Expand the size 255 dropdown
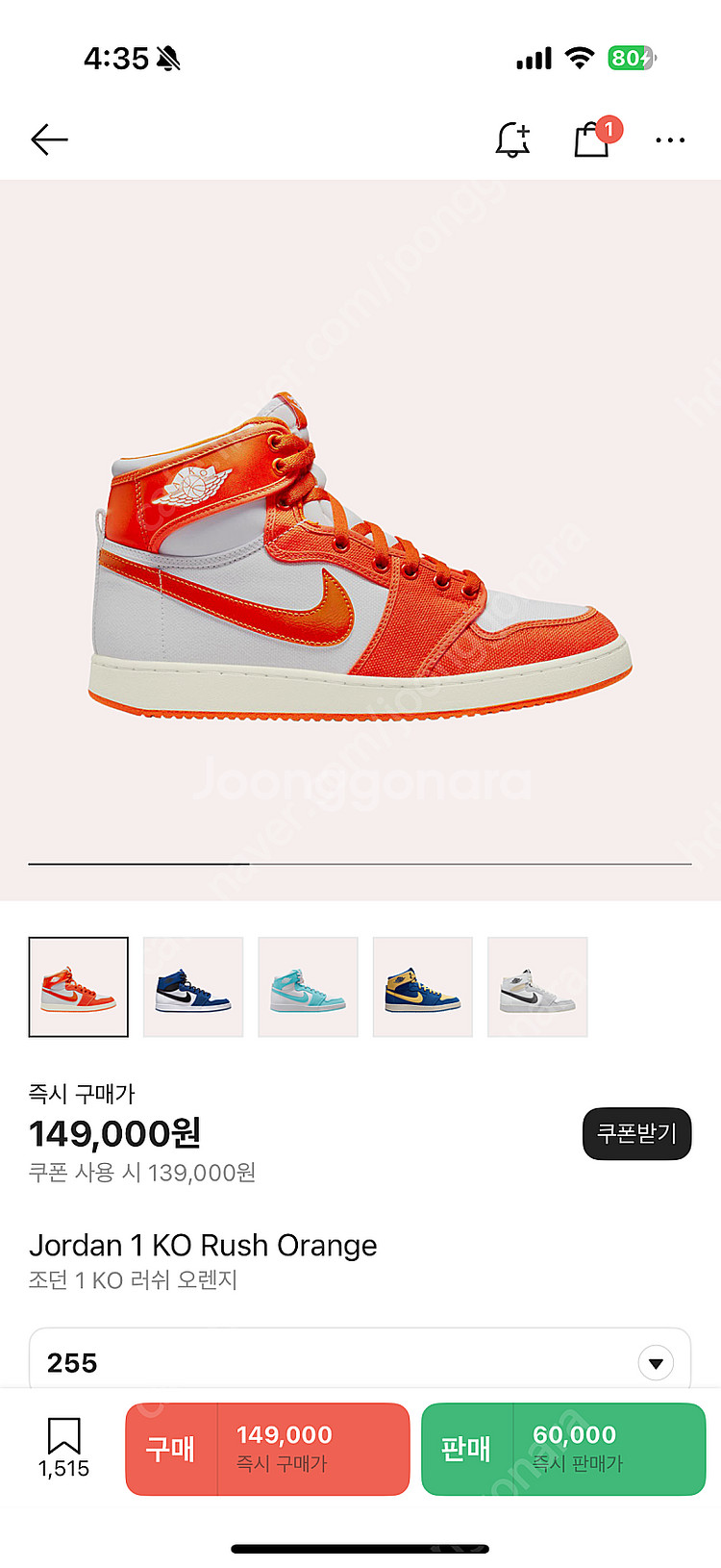 [x=656, y=1362]
